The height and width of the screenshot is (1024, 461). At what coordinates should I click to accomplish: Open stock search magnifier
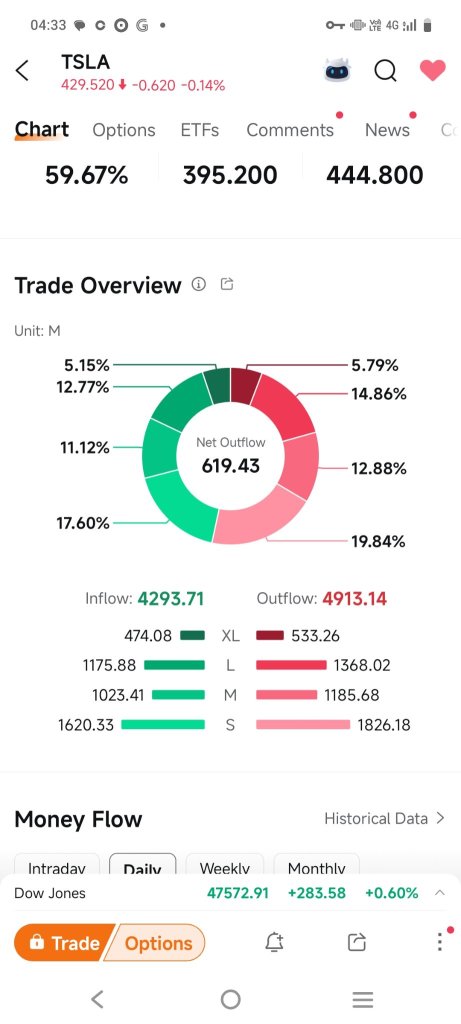[x=385, y=71]
